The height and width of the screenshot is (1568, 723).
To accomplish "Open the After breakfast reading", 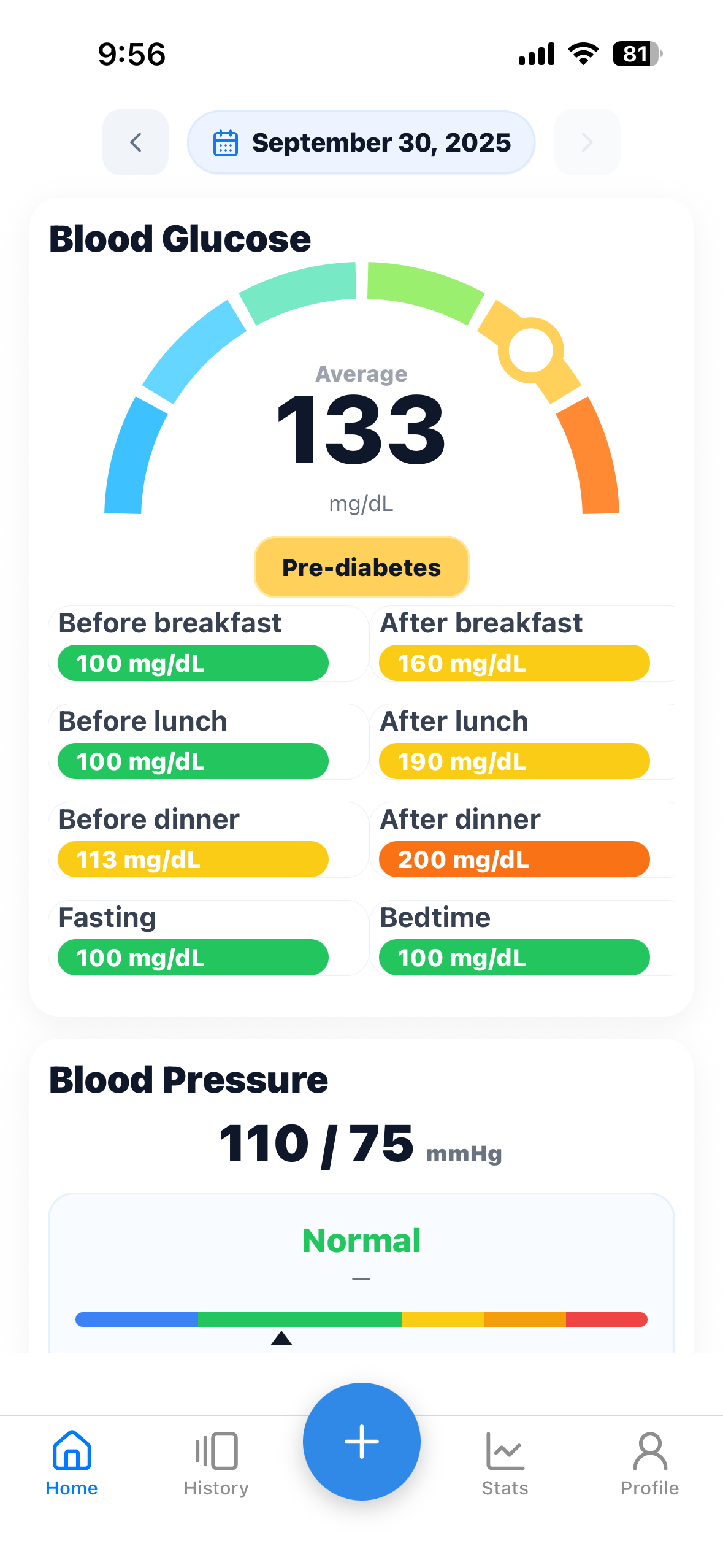I will pyautogui.click(x=522, y=644).
